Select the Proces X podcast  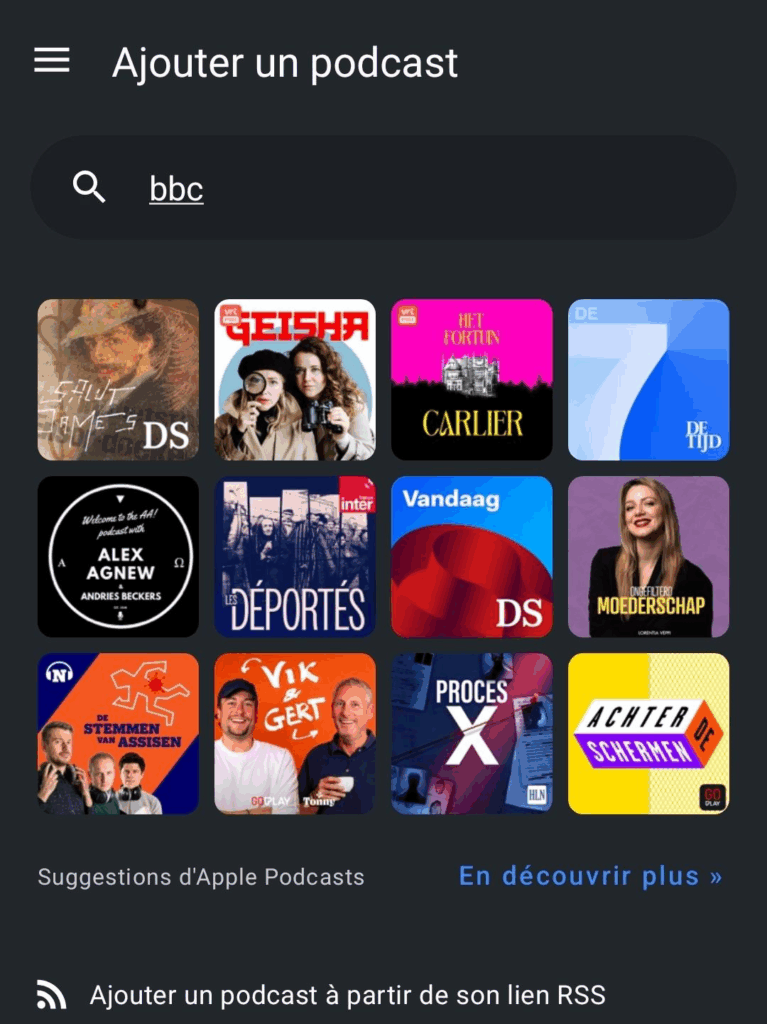pos(472,734)
